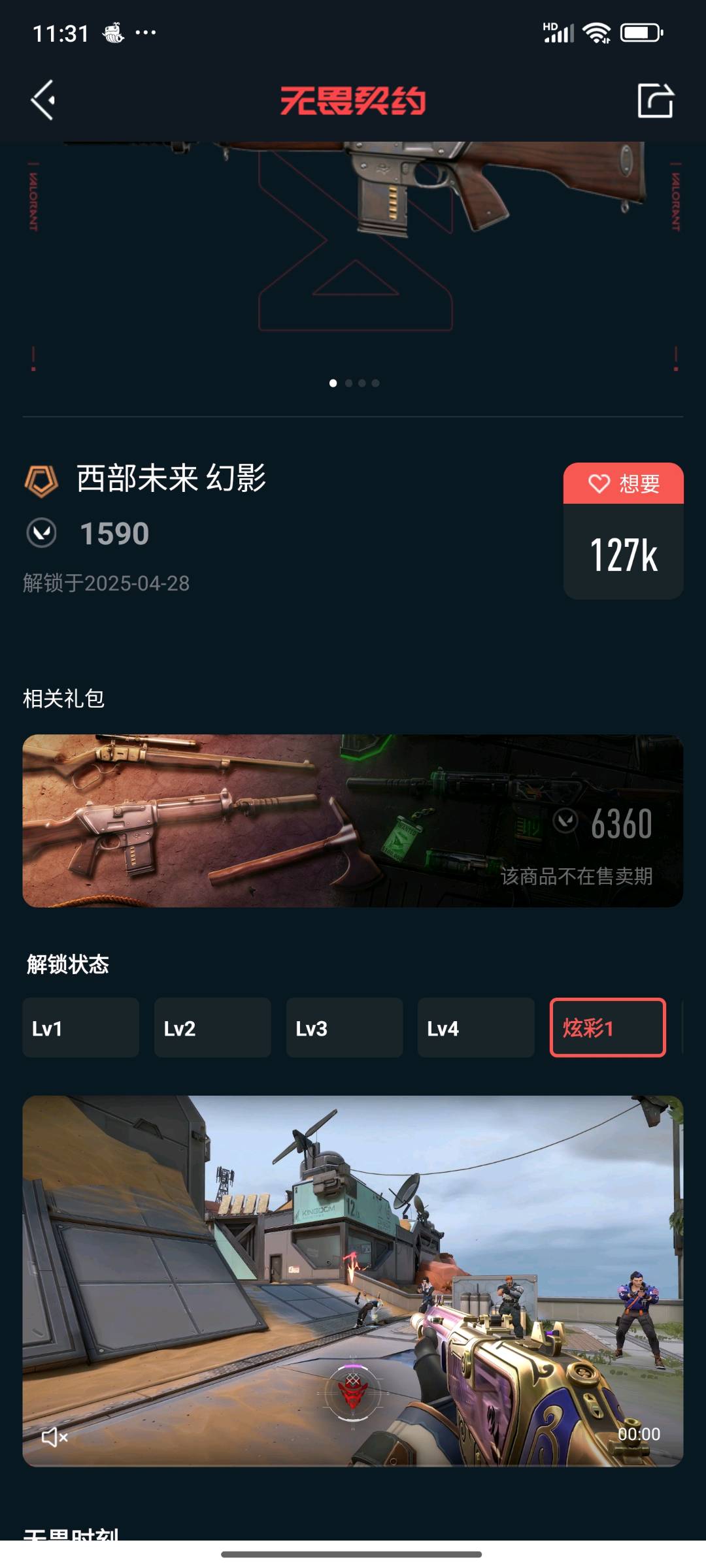Select the 炫彩1 variant chip

(x=607, y=1028)
